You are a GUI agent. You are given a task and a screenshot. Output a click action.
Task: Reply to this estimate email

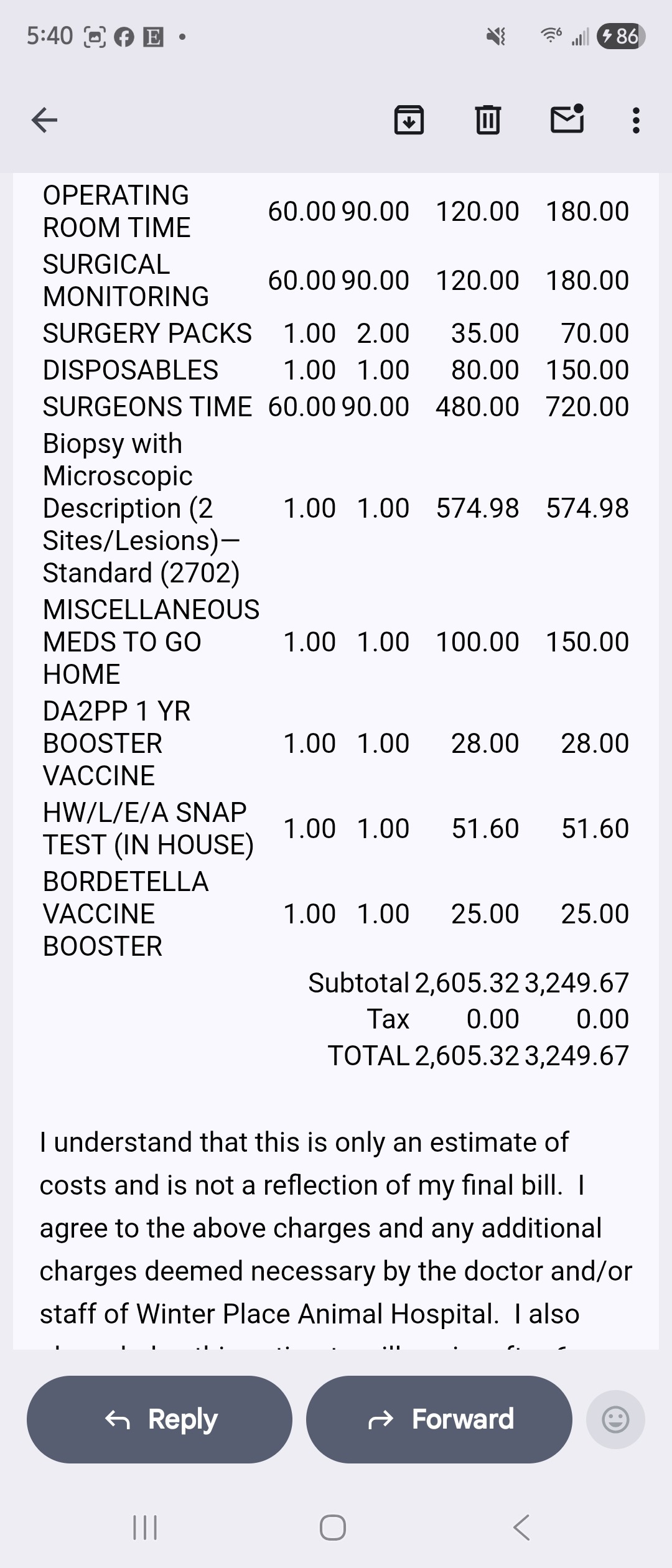click(159, 1419)
